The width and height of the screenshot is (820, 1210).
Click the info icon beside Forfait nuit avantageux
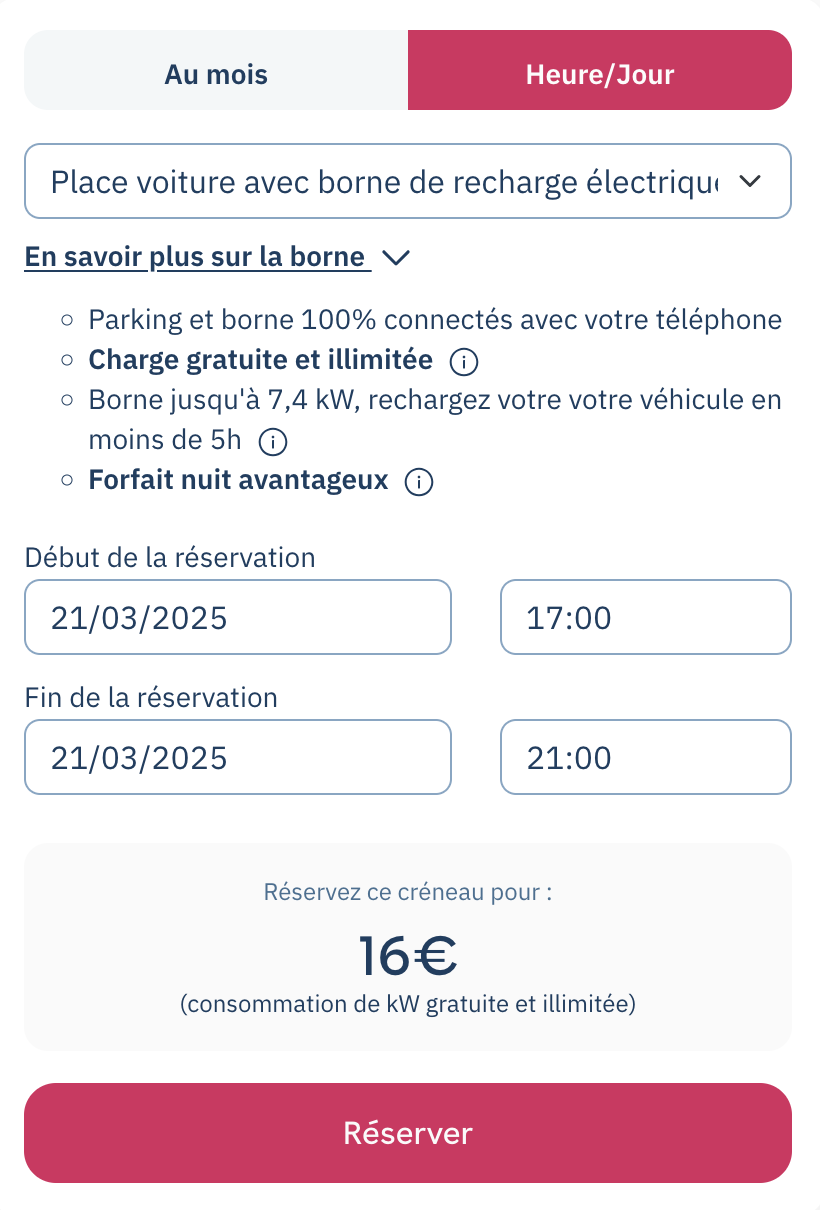click(x=419, y=481)
